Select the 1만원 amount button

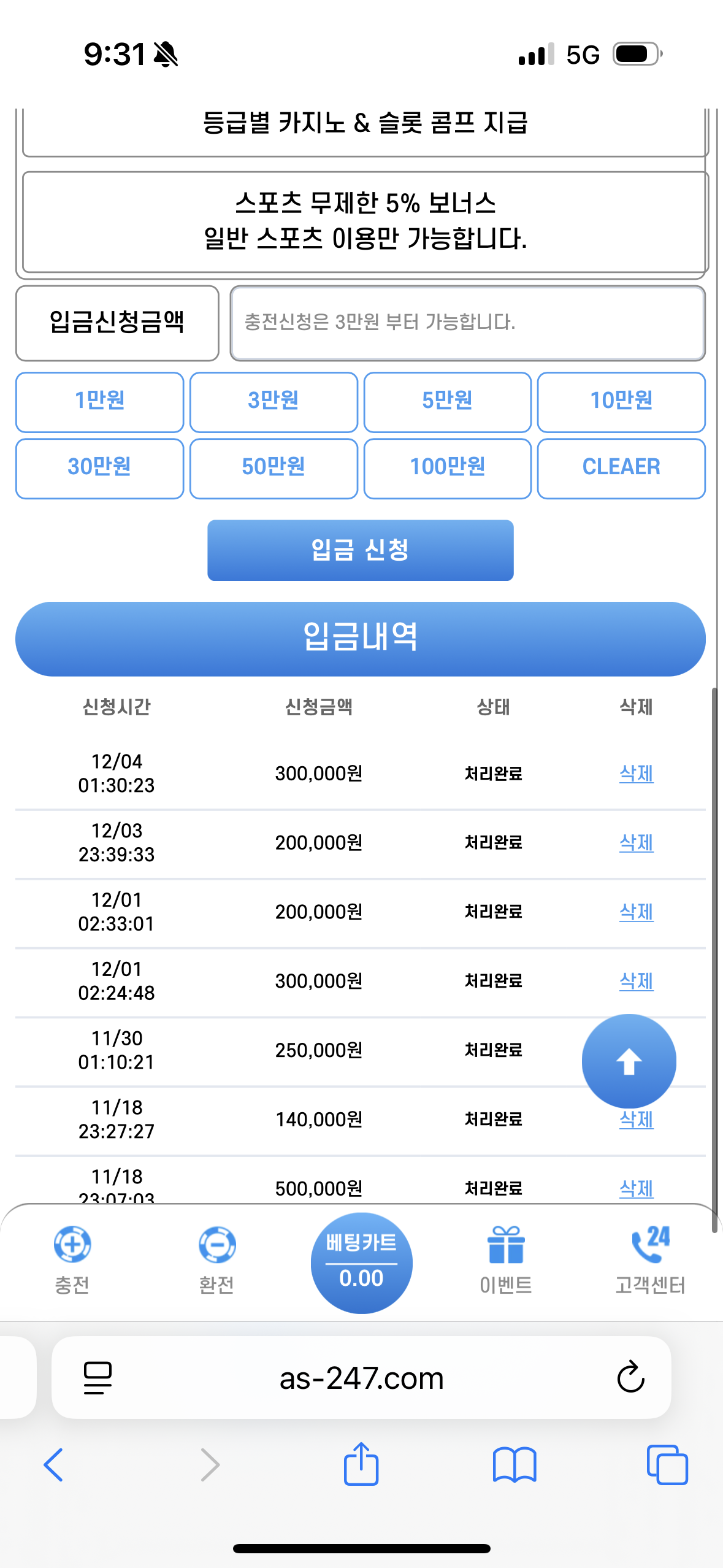(x=99, y=402)
